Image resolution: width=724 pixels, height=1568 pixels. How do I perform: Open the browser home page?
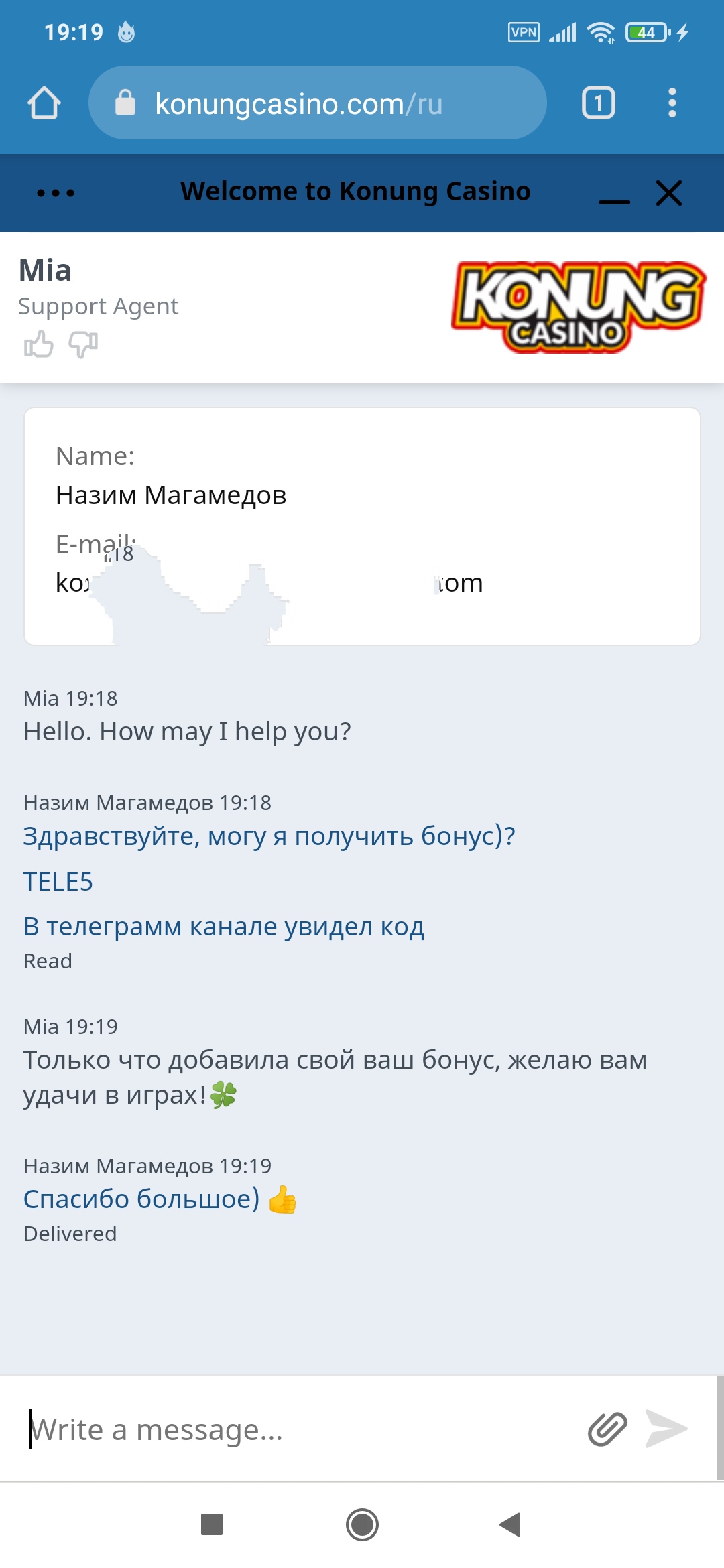tap(44, 103)
